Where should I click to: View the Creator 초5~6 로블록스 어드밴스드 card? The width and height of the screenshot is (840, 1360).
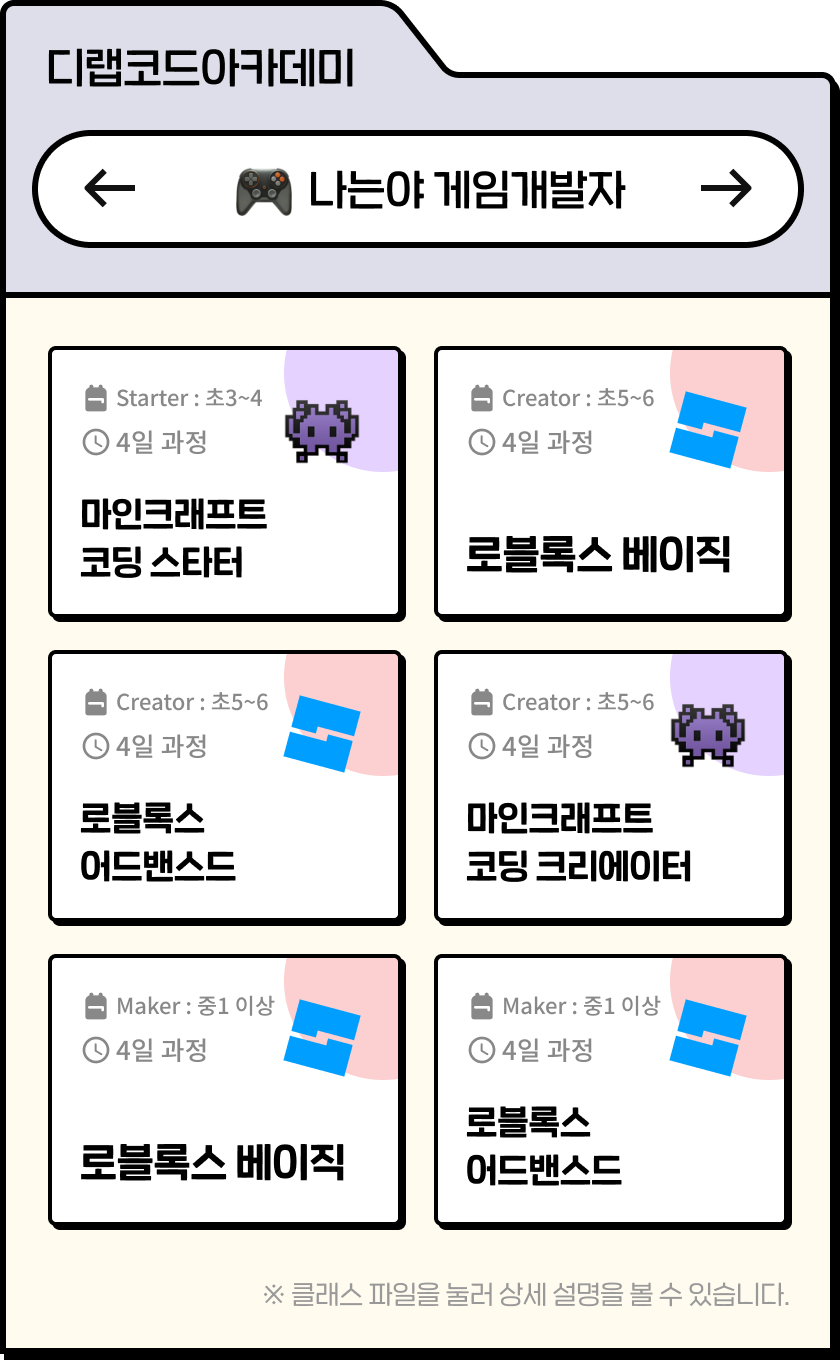(225, 786)
